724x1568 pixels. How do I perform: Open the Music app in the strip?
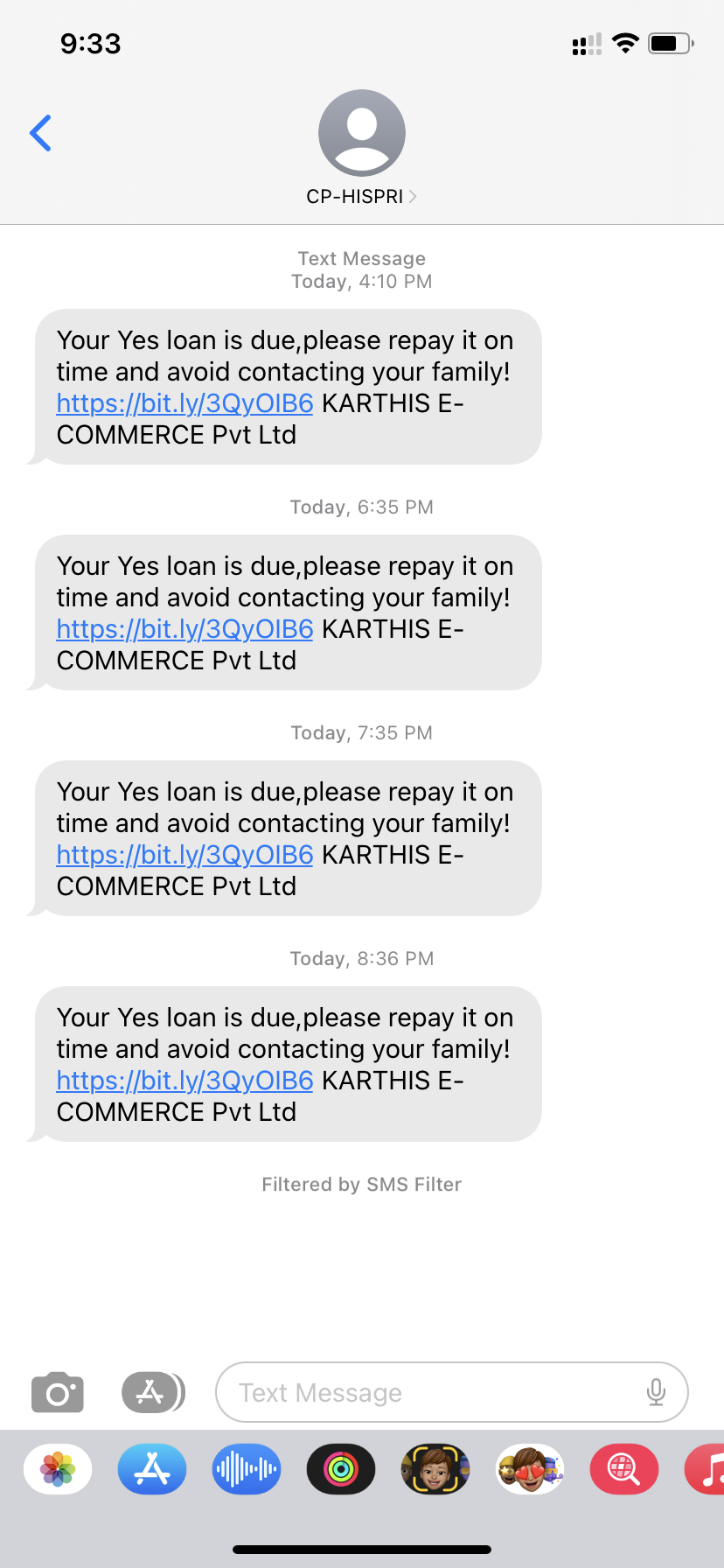pos(708,1469)
